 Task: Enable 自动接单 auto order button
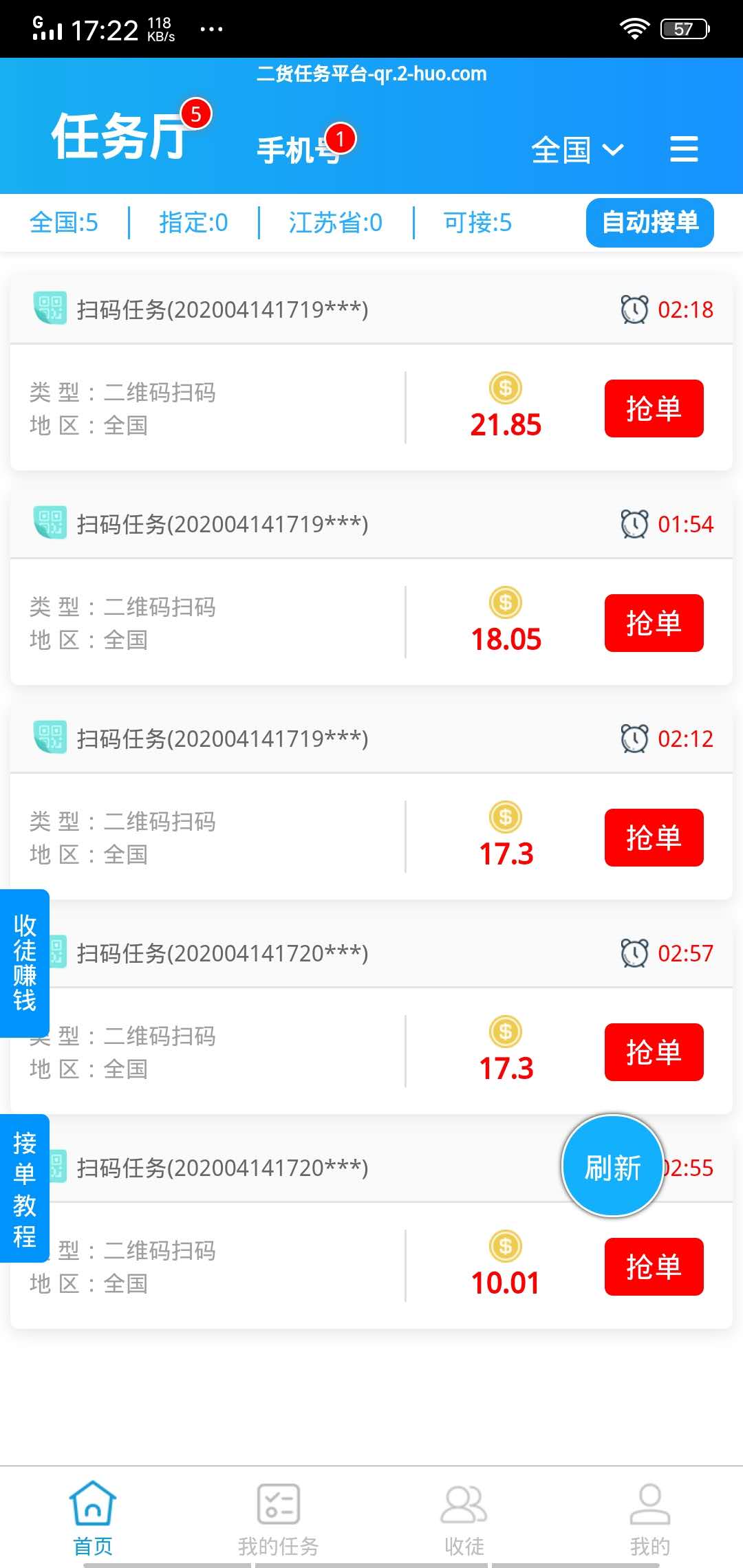click(649, 222)
